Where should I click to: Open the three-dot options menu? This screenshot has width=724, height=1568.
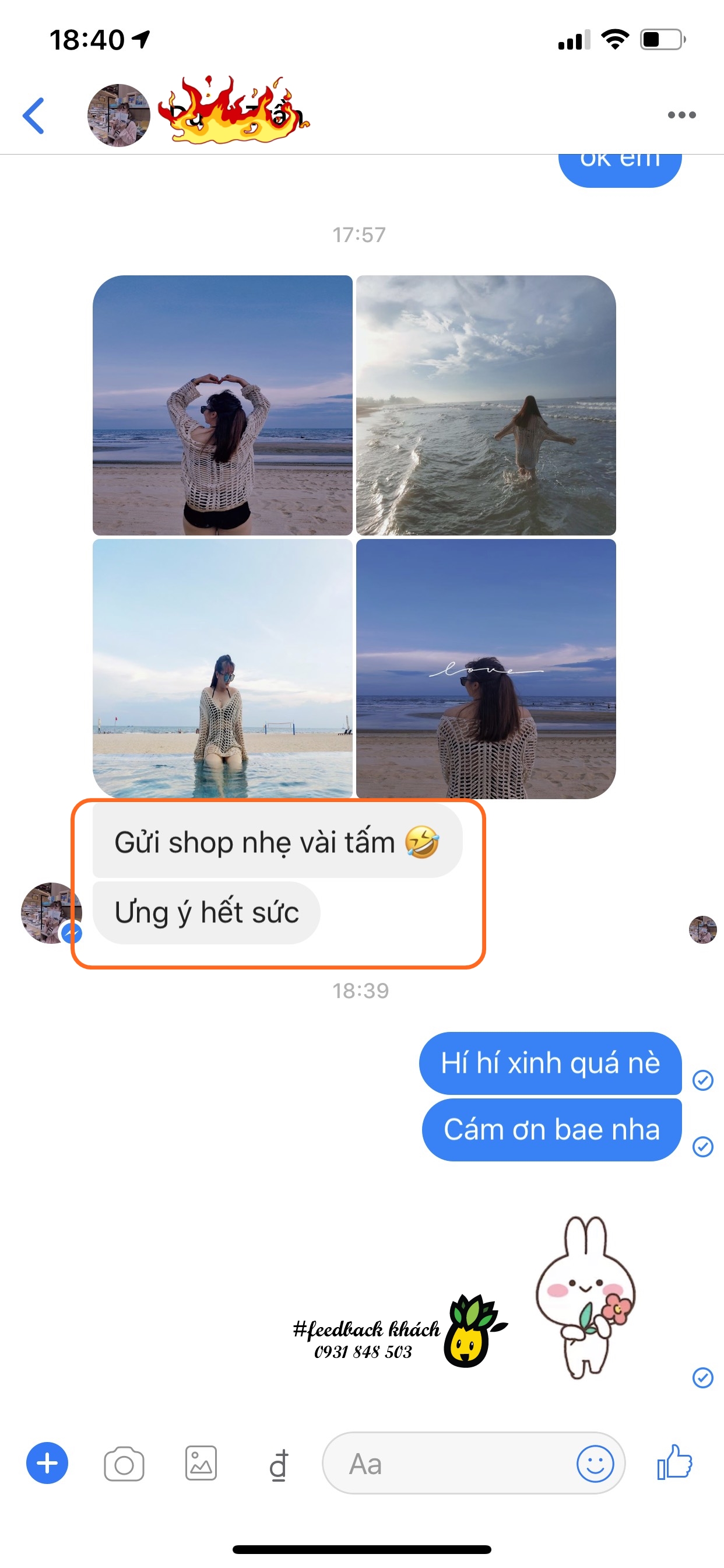tap(681, 115)
